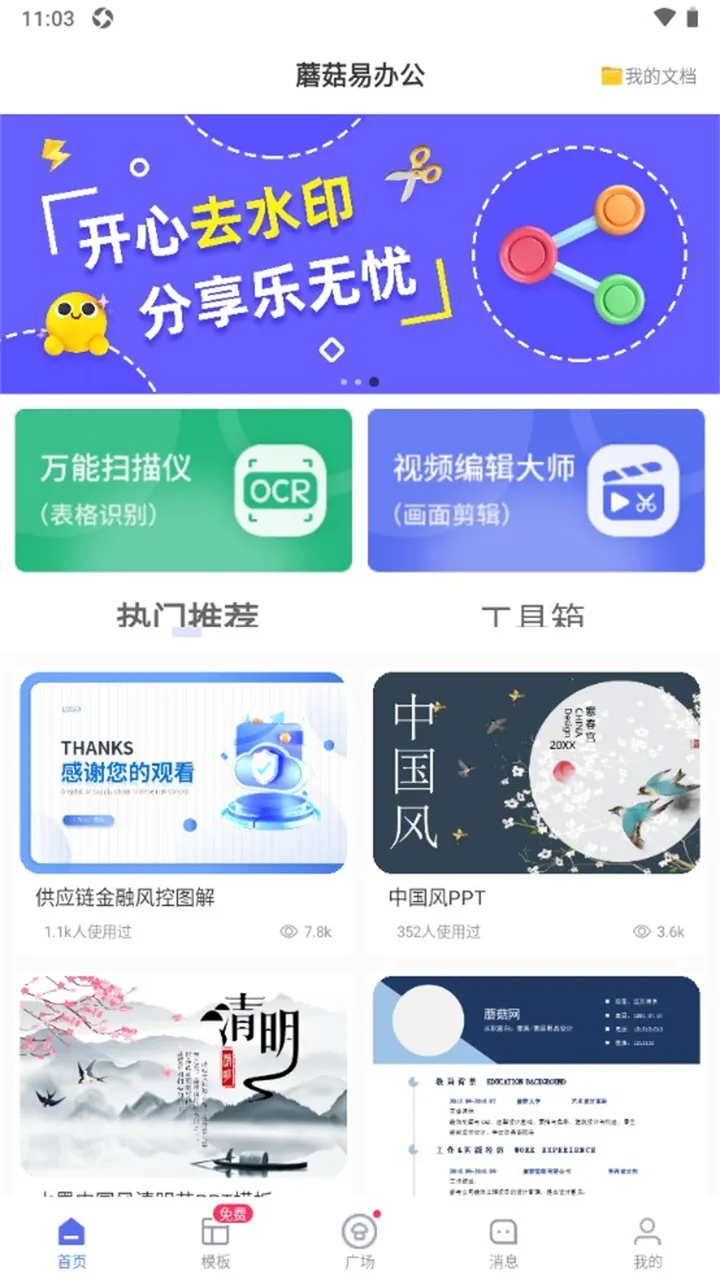Open the 我的 profile tab
Screen dimensions: 720x1280
tap(648, 1242)
